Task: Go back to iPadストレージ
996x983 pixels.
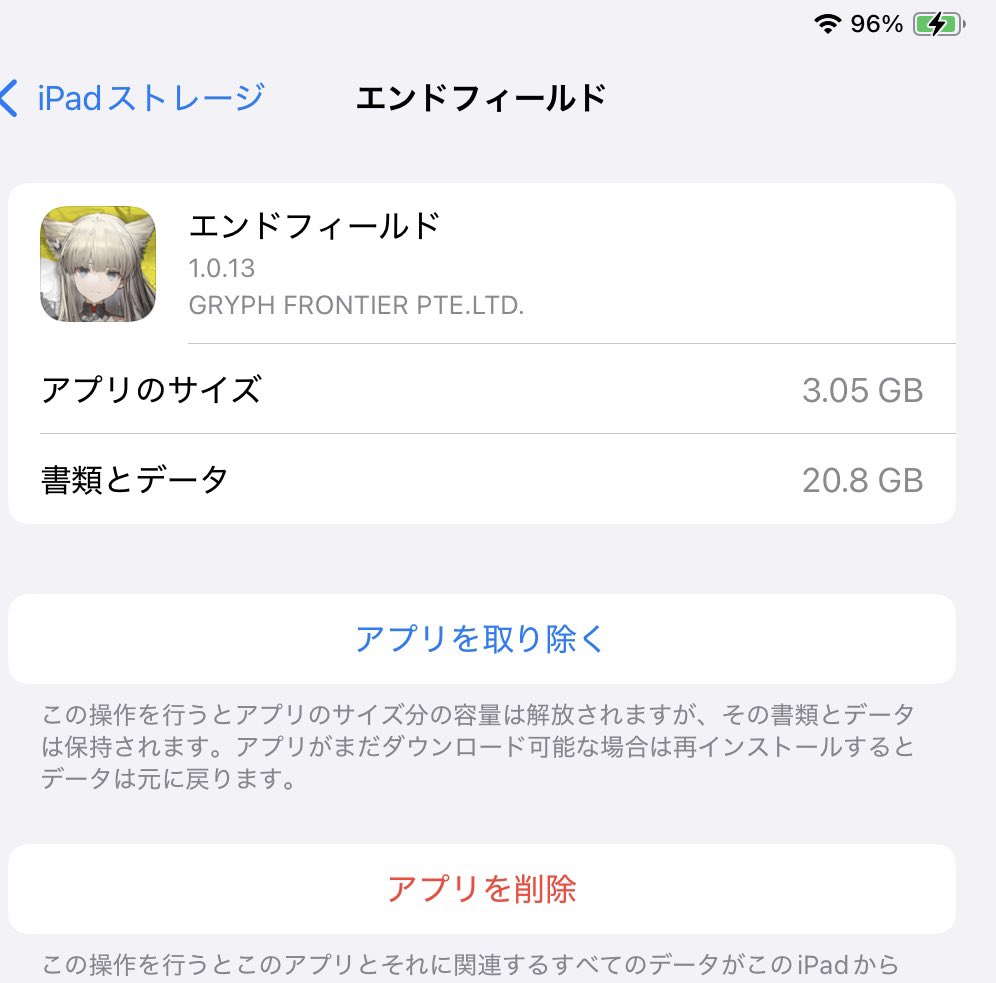Action: [x=134, y=98]
